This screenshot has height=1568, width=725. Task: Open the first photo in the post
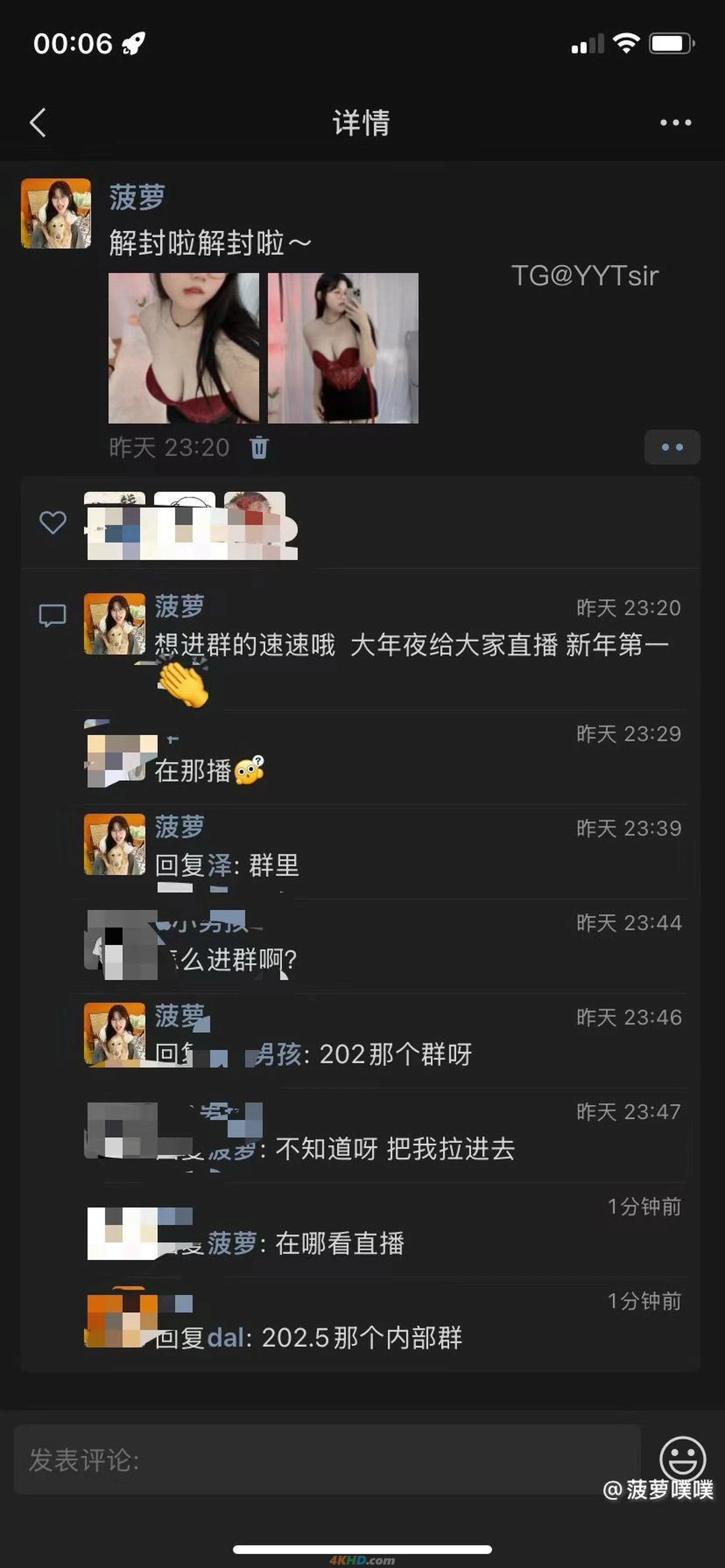coord(183,348)
